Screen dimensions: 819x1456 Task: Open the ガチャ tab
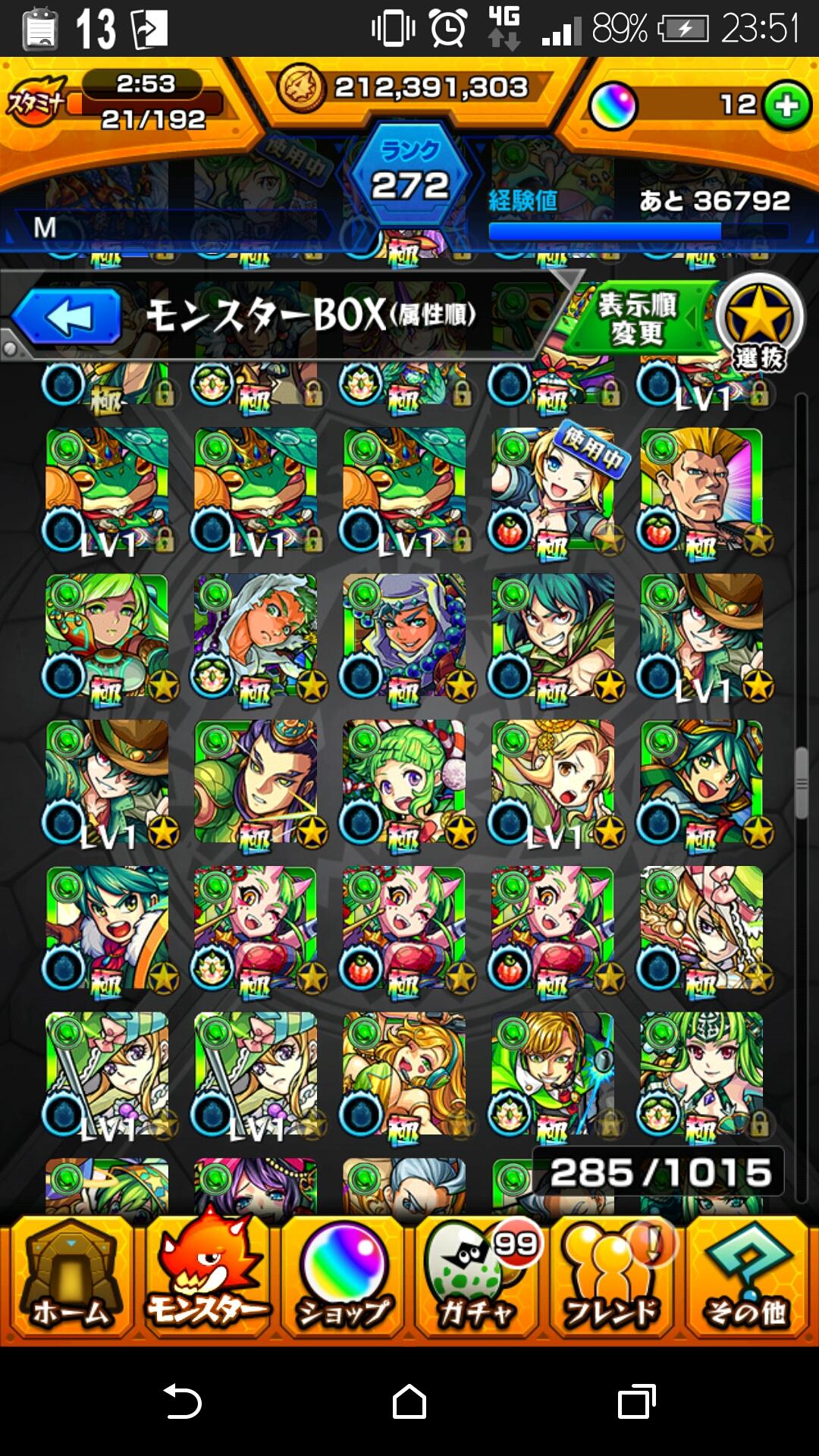pyautogui.click(x=478, y=1279)
